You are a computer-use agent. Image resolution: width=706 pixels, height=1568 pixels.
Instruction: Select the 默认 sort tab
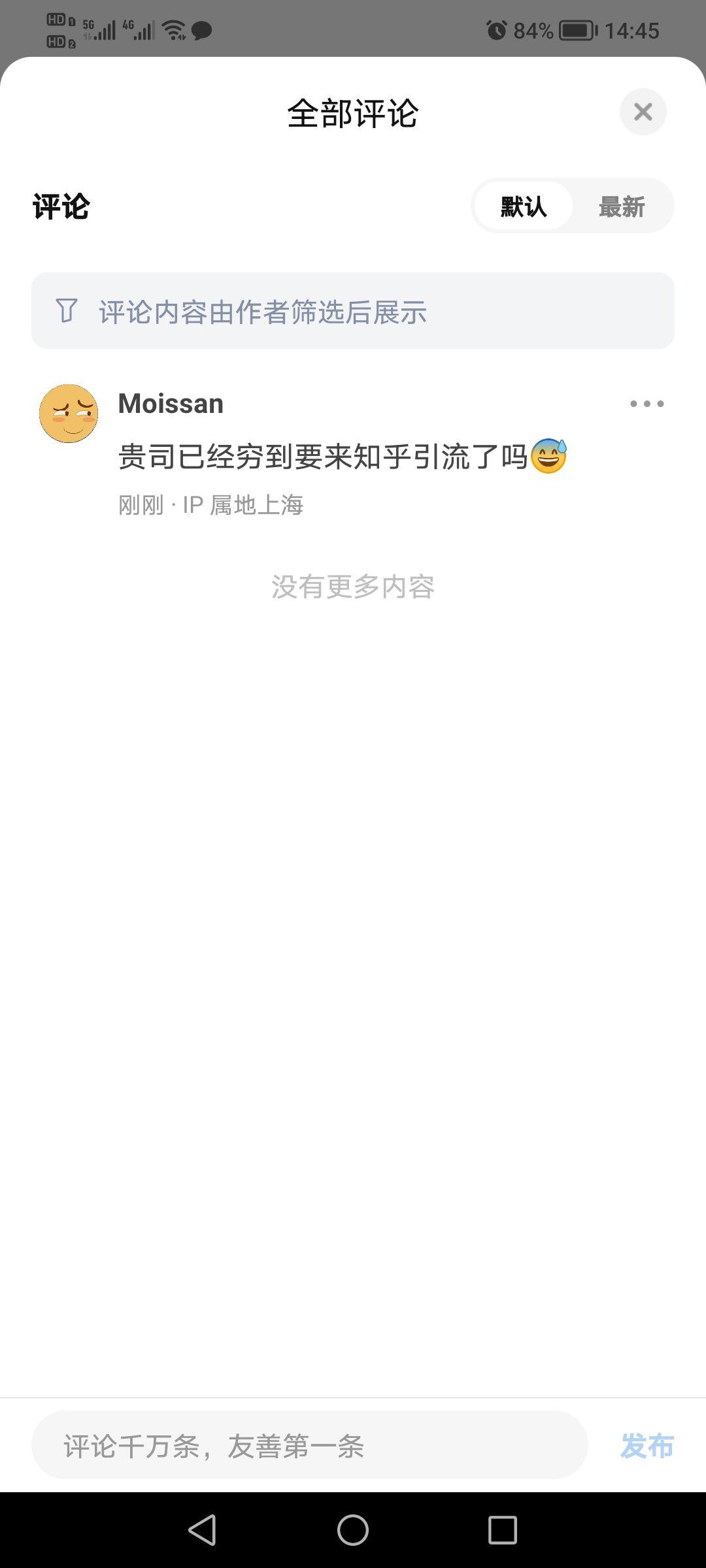pyautogui.click(x=523, y=206)
